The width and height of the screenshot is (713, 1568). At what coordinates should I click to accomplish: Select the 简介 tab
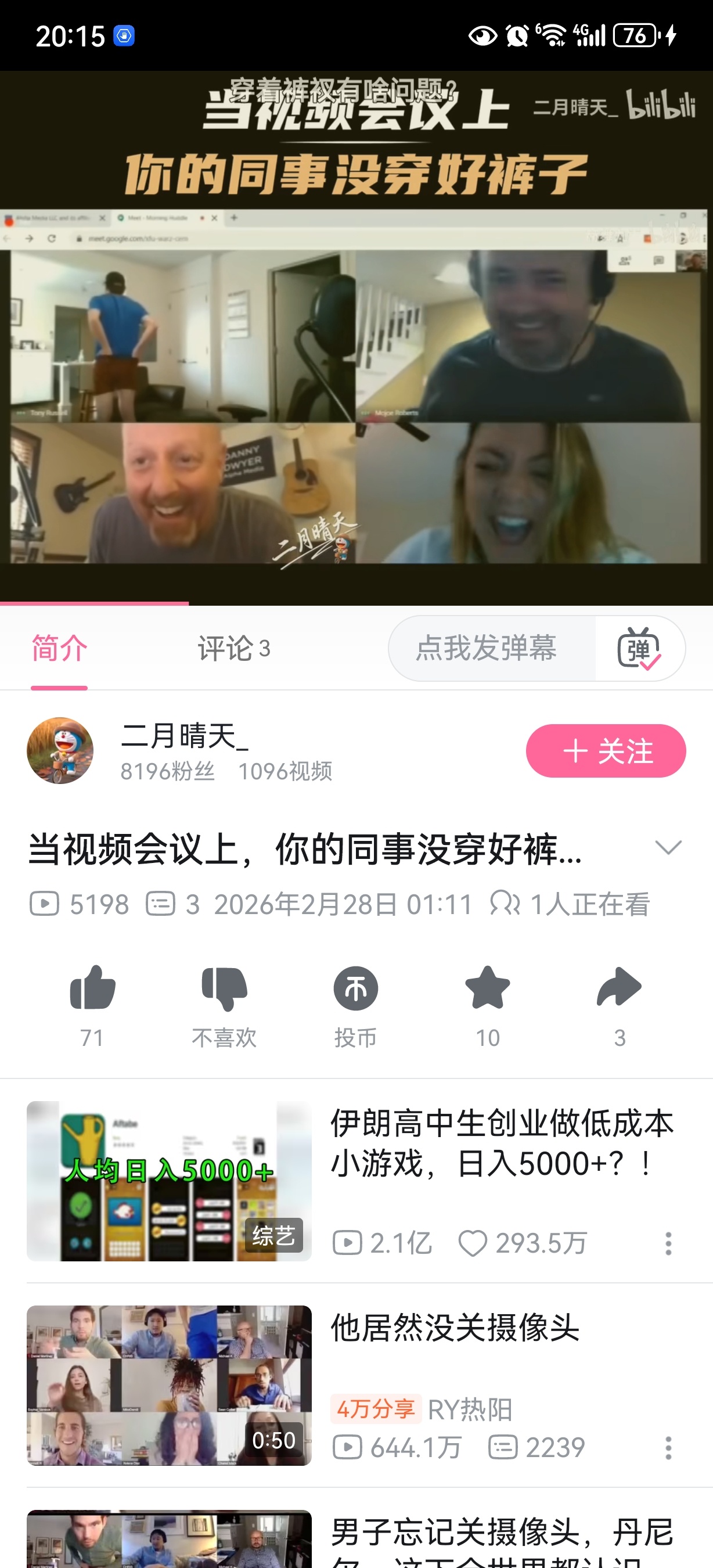click(x=59, y=648)
